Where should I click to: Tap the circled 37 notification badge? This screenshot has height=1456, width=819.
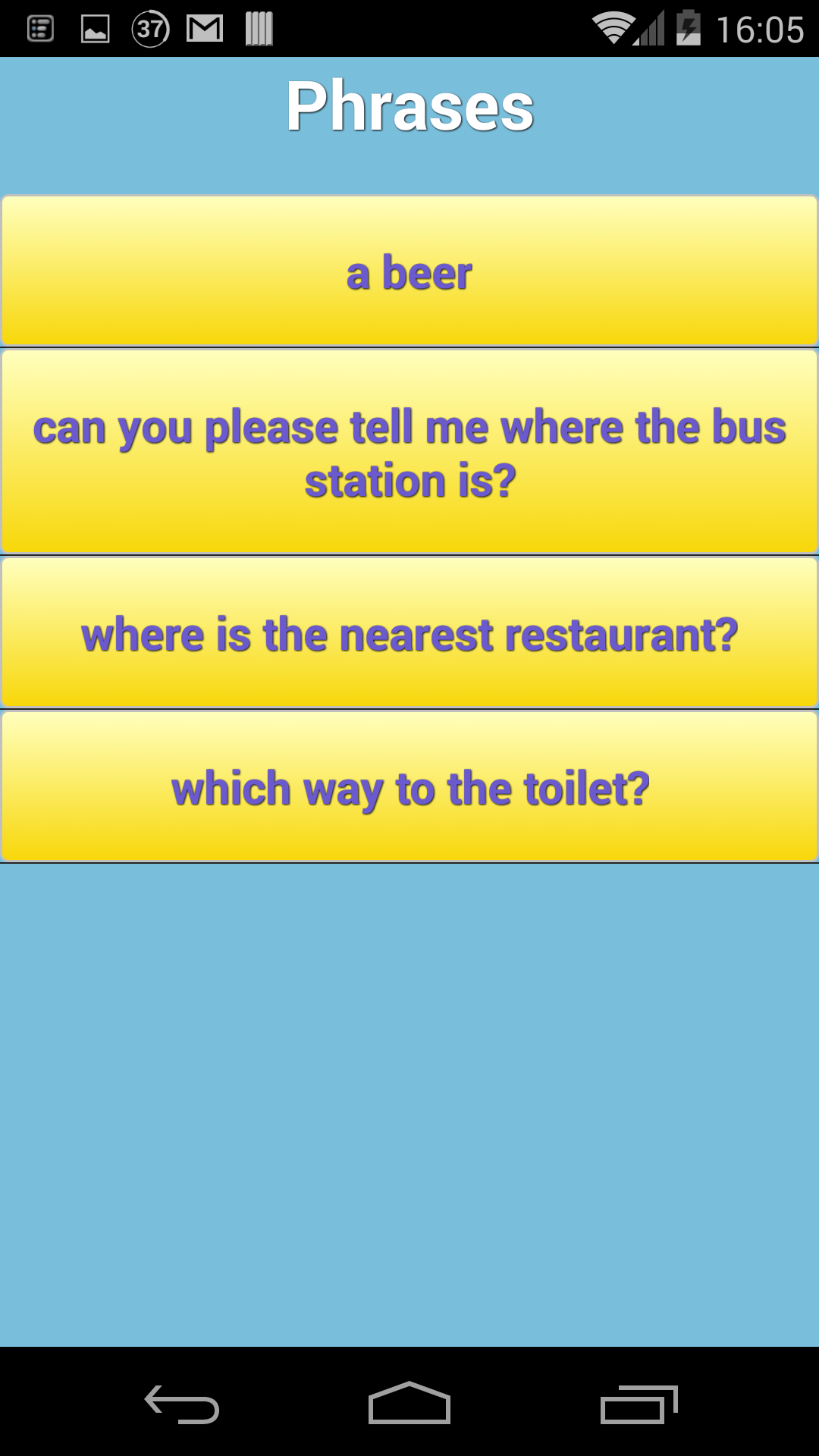149,28
